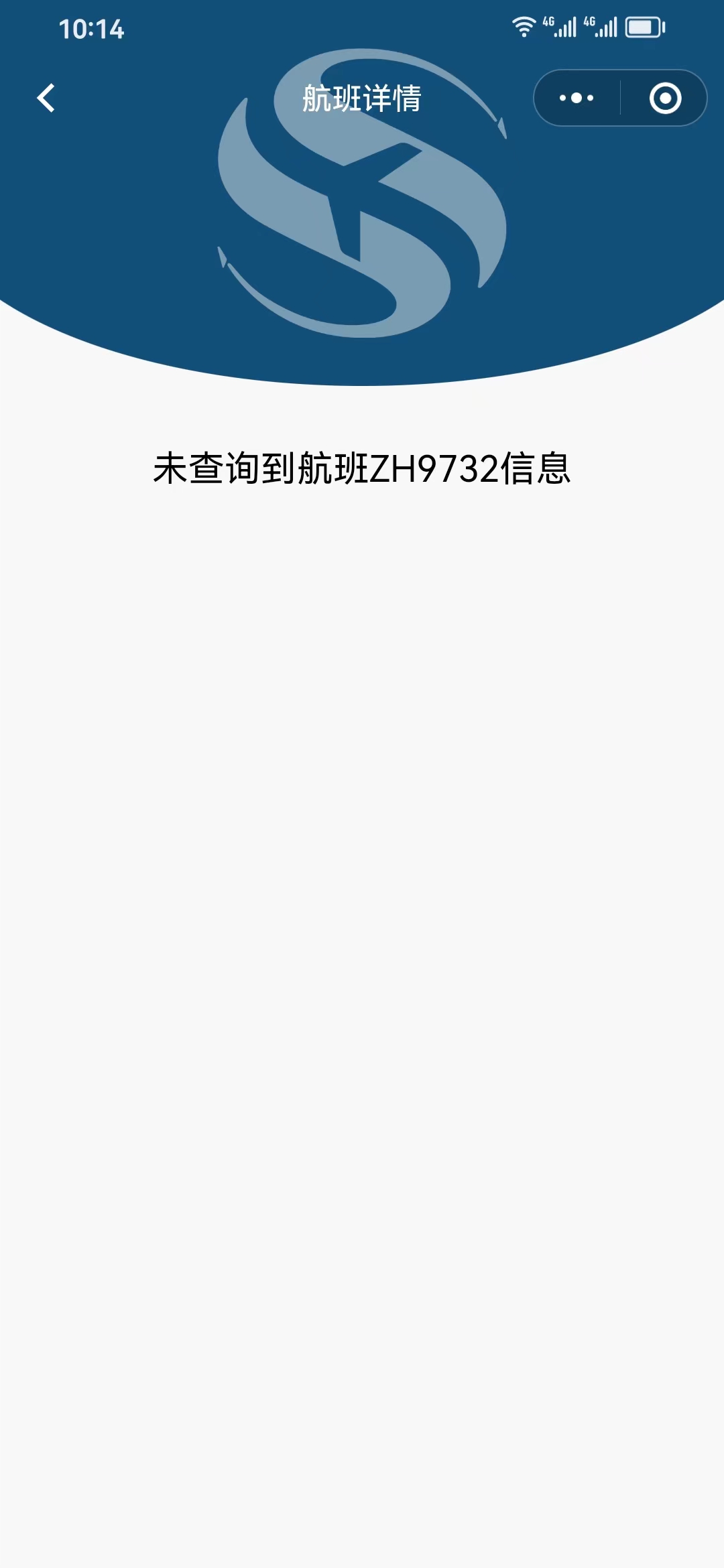Tap the Shenzhen Airlines logo in the header
Viewport: 724px width, 1568px height.
[x=362, y=201]
